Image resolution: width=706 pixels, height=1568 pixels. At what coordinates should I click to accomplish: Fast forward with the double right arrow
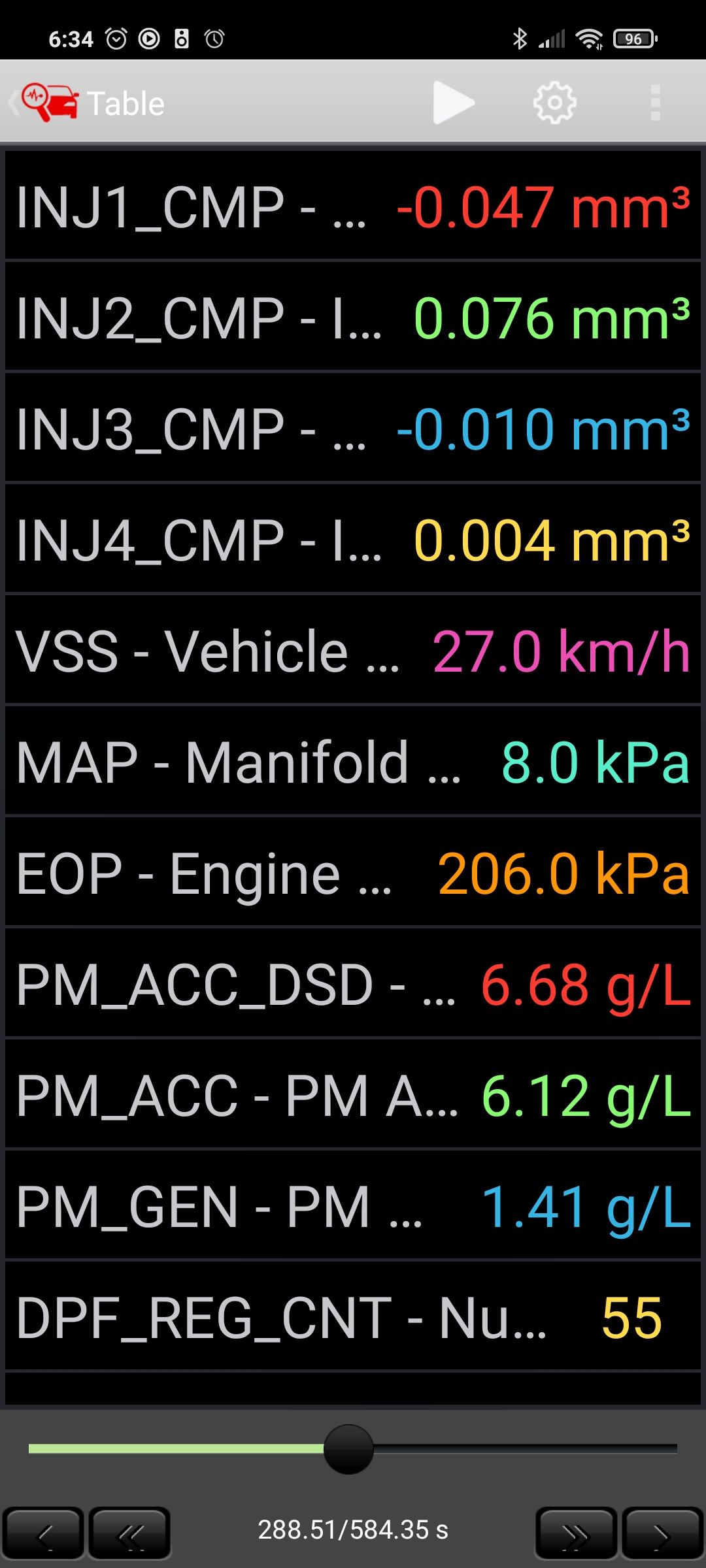coord(576,1533)
